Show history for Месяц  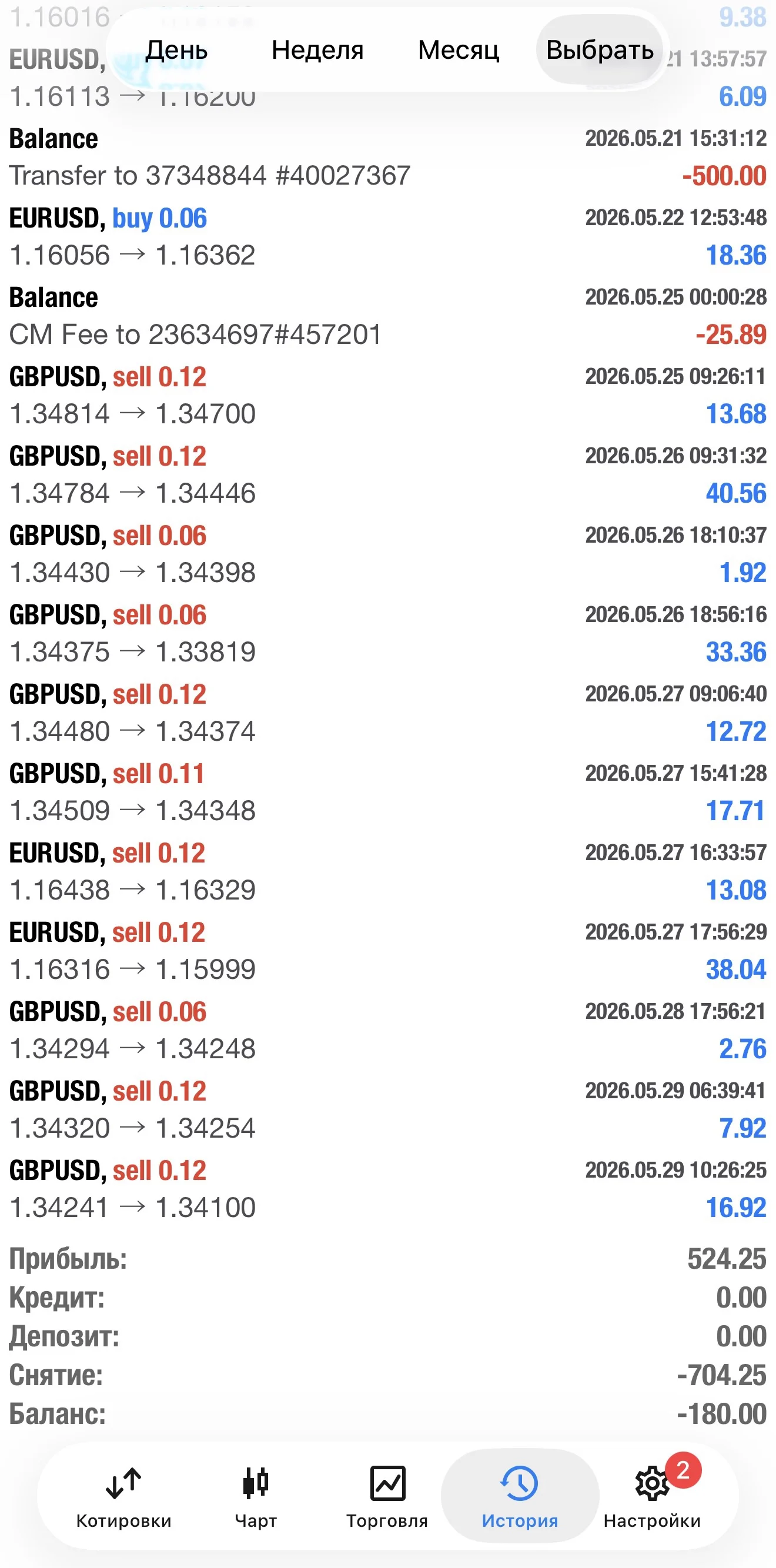[x=459, y=50]
